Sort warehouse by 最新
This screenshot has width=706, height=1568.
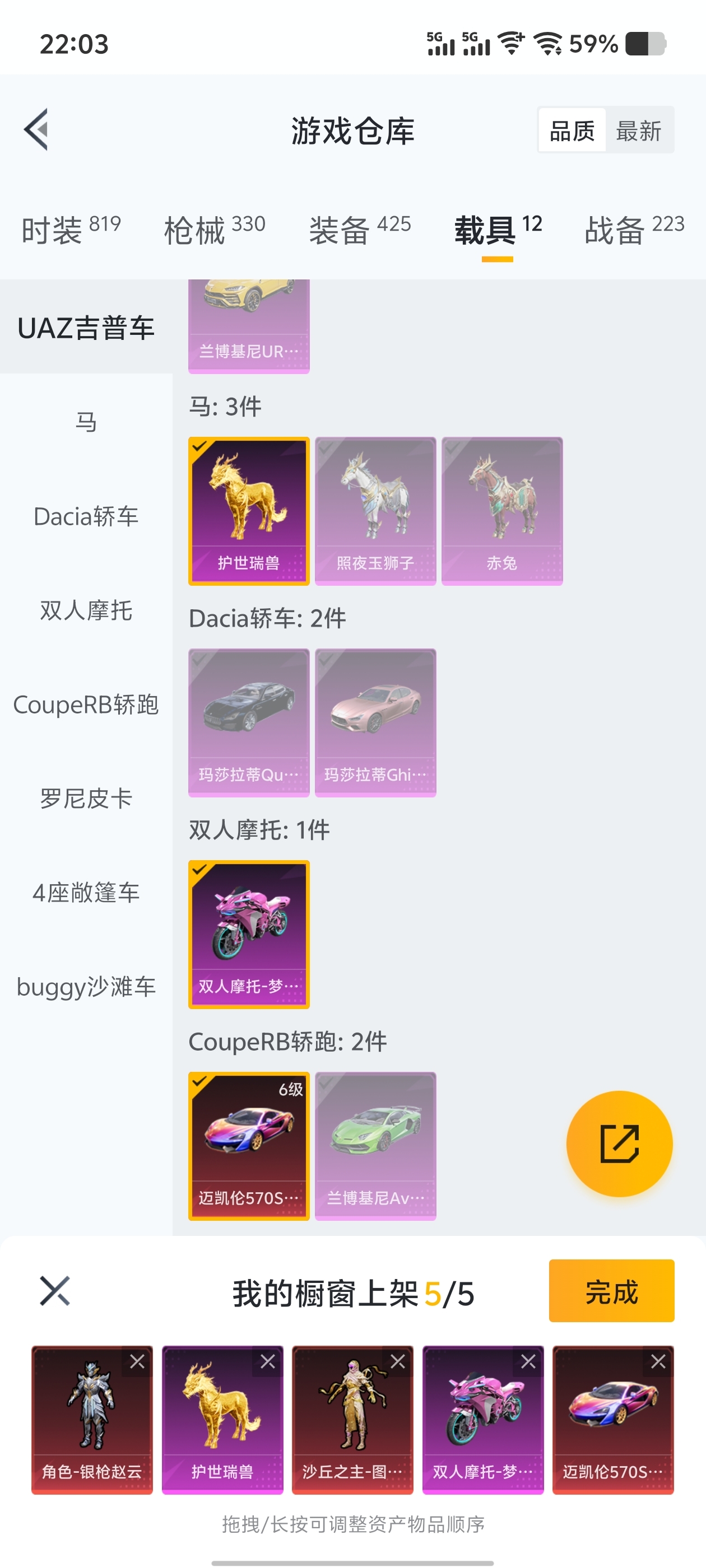click(638, 131)
